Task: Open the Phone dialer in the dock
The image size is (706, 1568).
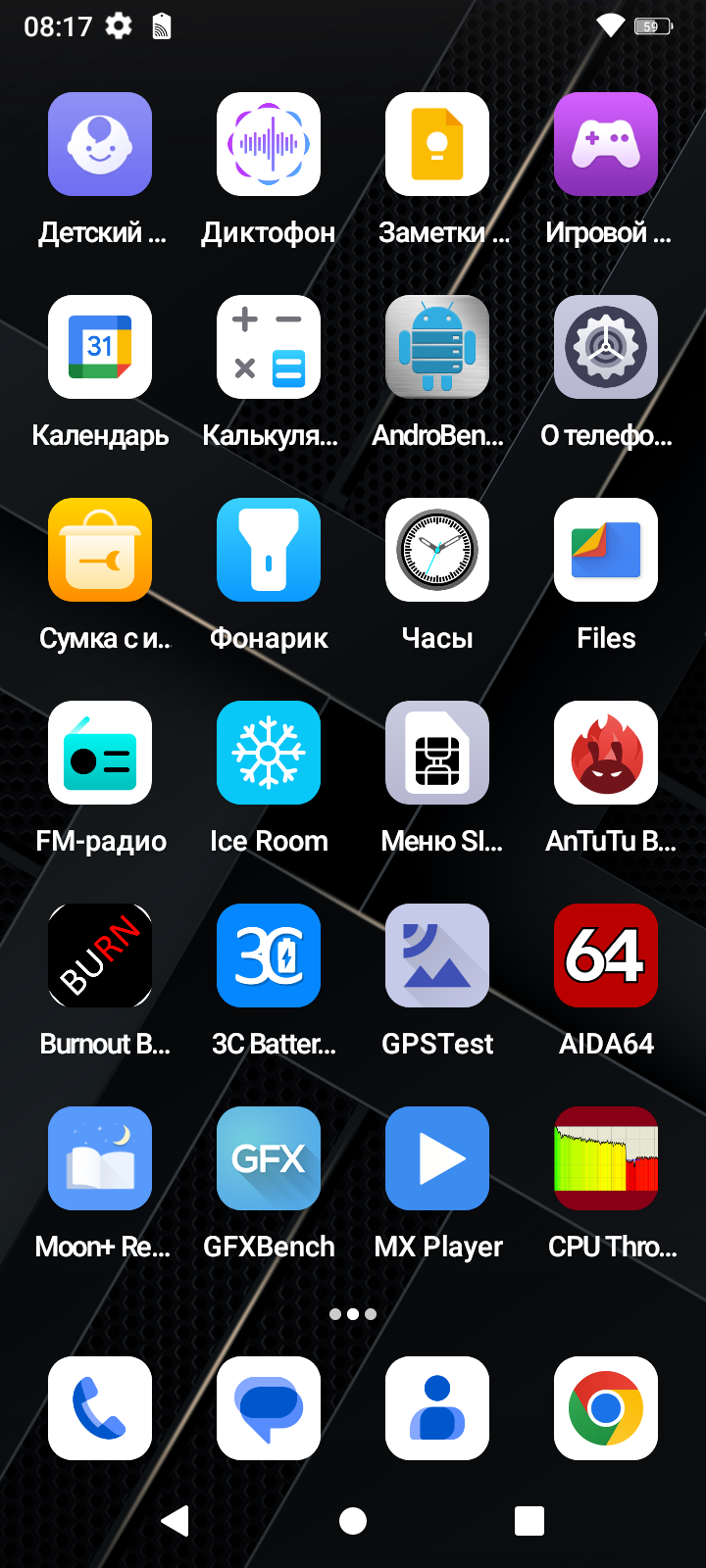Action: 100,1408
